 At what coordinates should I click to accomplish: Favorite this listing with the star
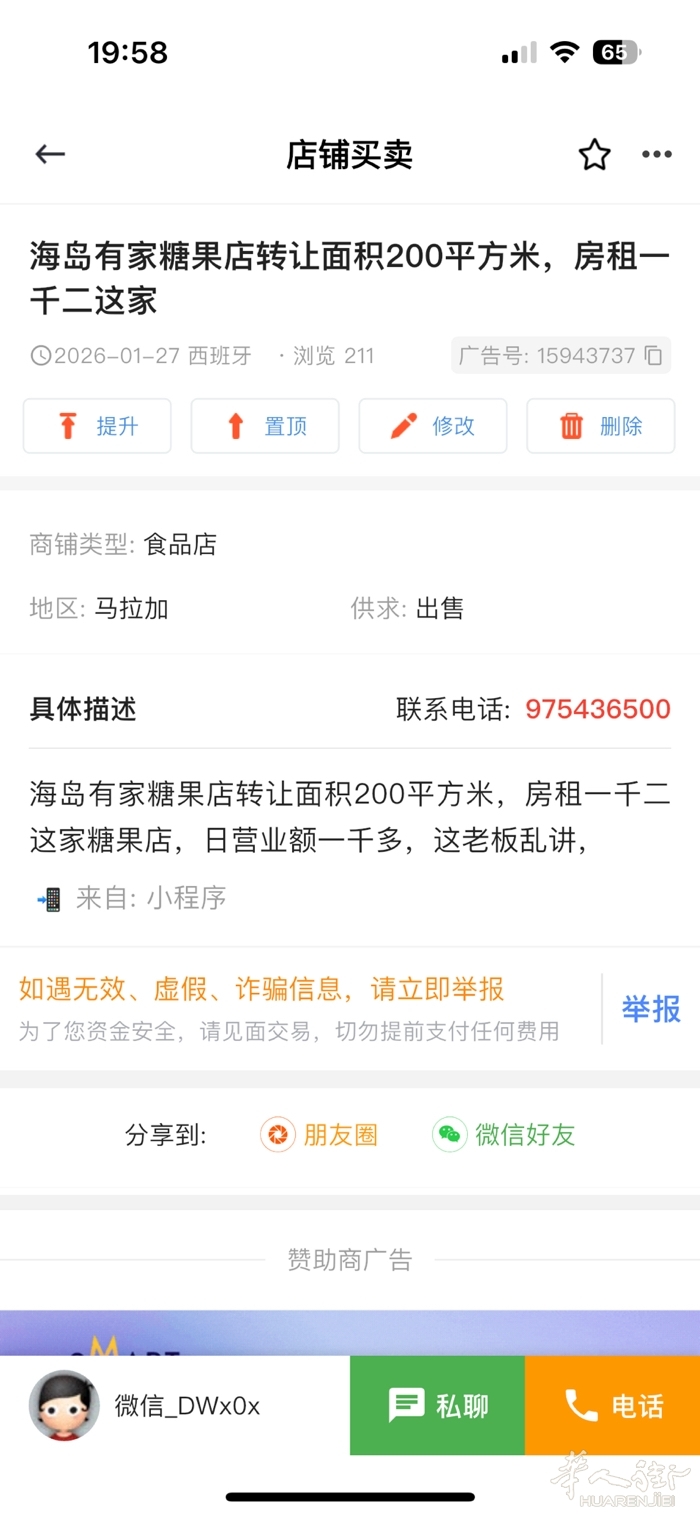point(594,154)
